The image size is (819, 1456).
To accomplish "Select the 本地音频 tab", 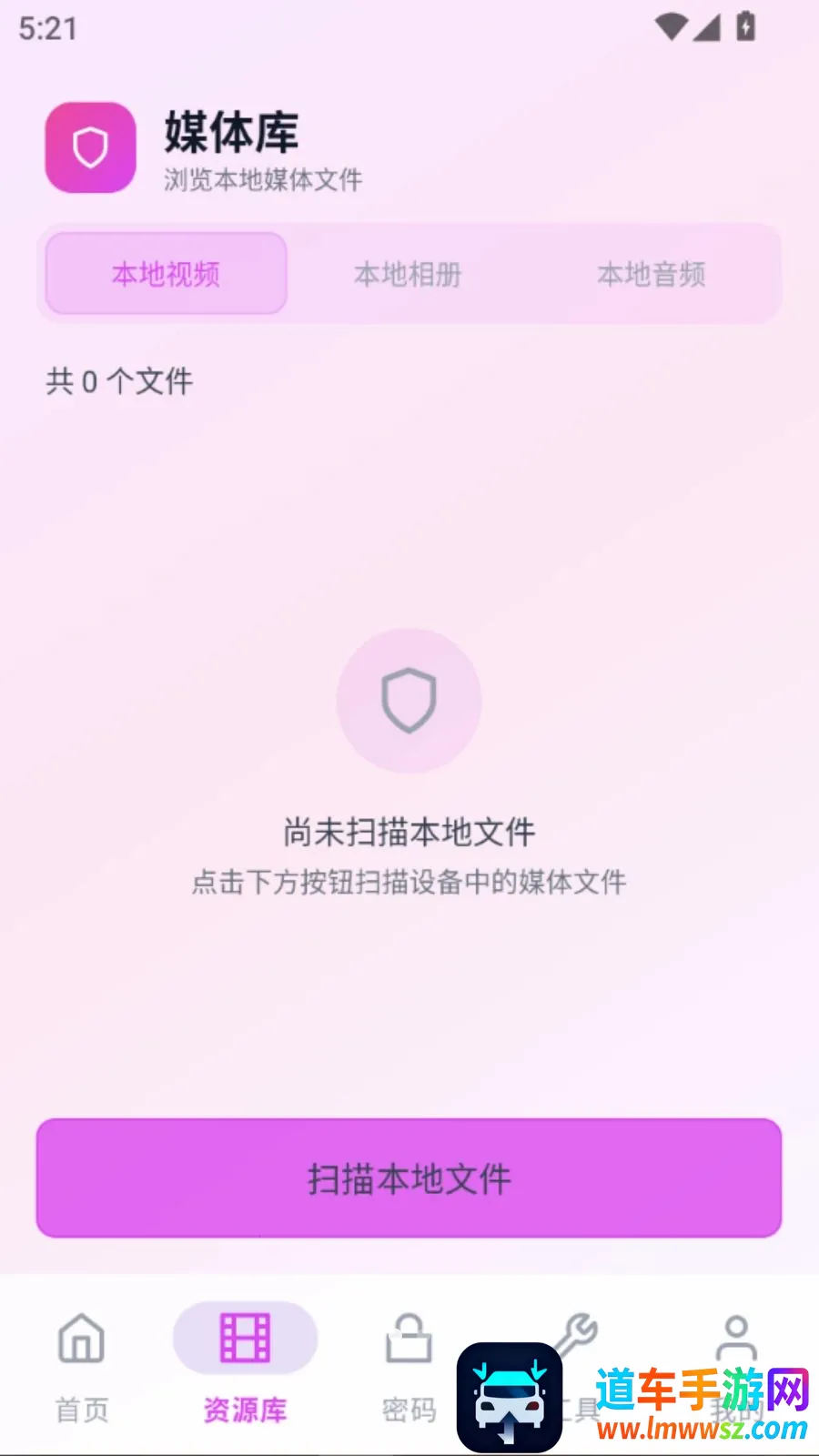I will 652,274.
